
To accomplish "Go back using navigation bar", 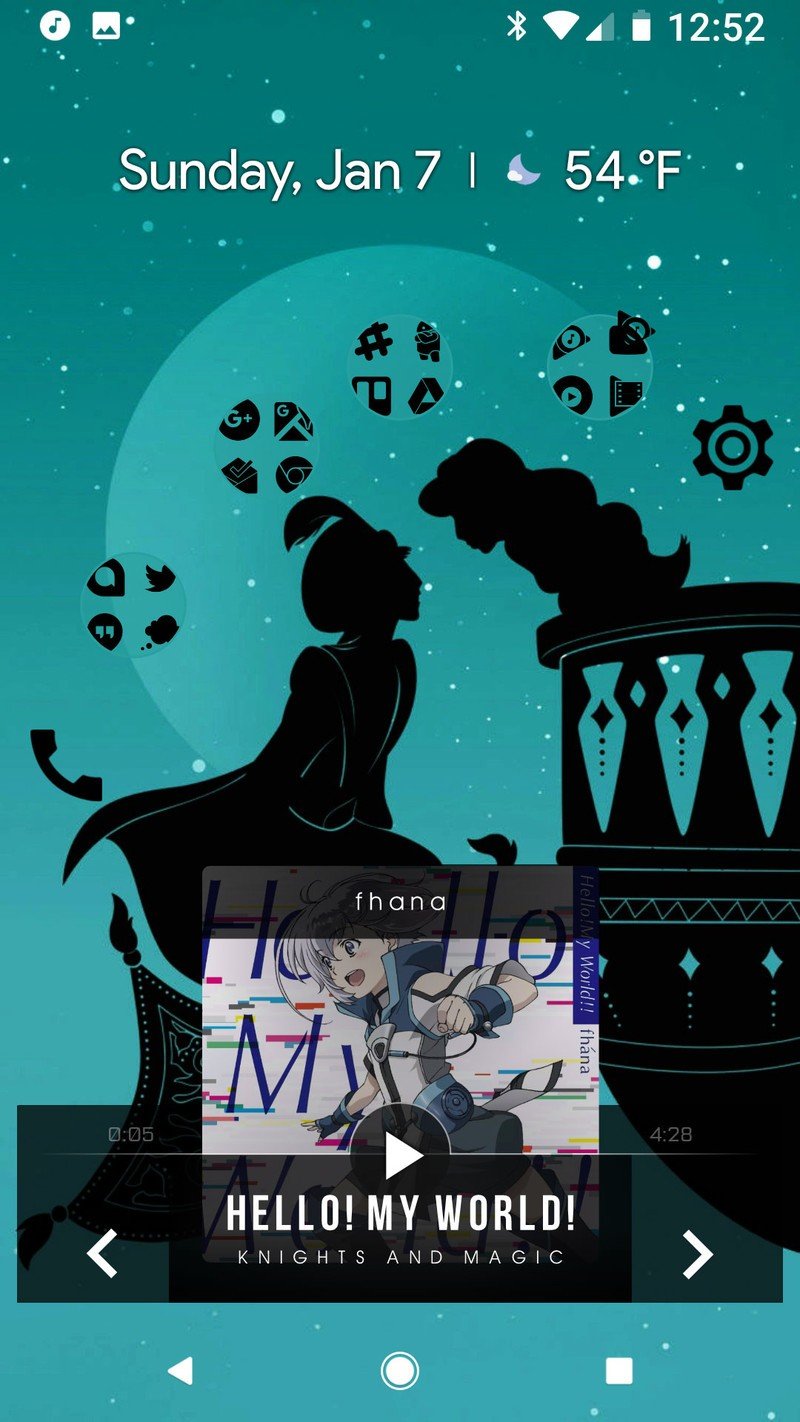I will 180,1371.
